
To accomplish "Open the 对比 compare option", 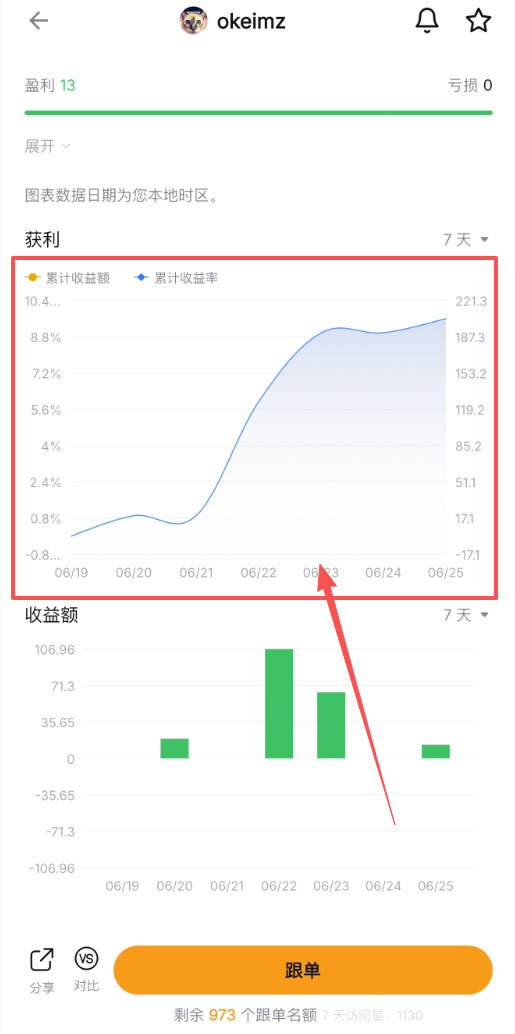I will pos(86,970).
